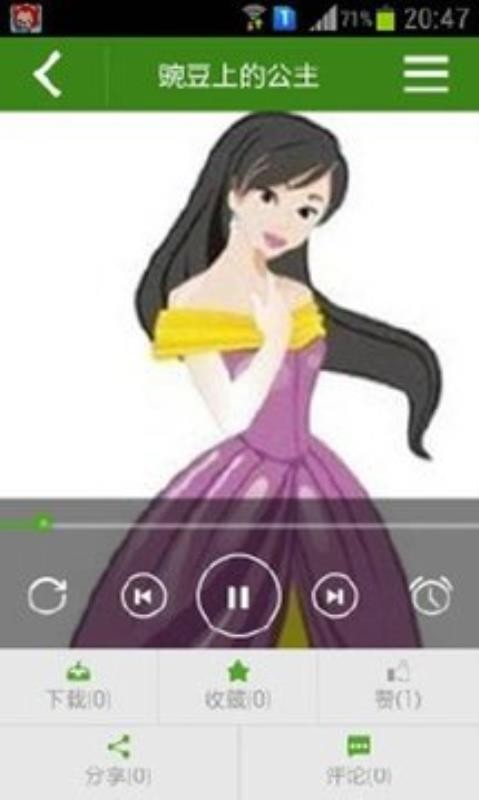
Task: Add to favorites (收藏)
Action: pos(238,686)
